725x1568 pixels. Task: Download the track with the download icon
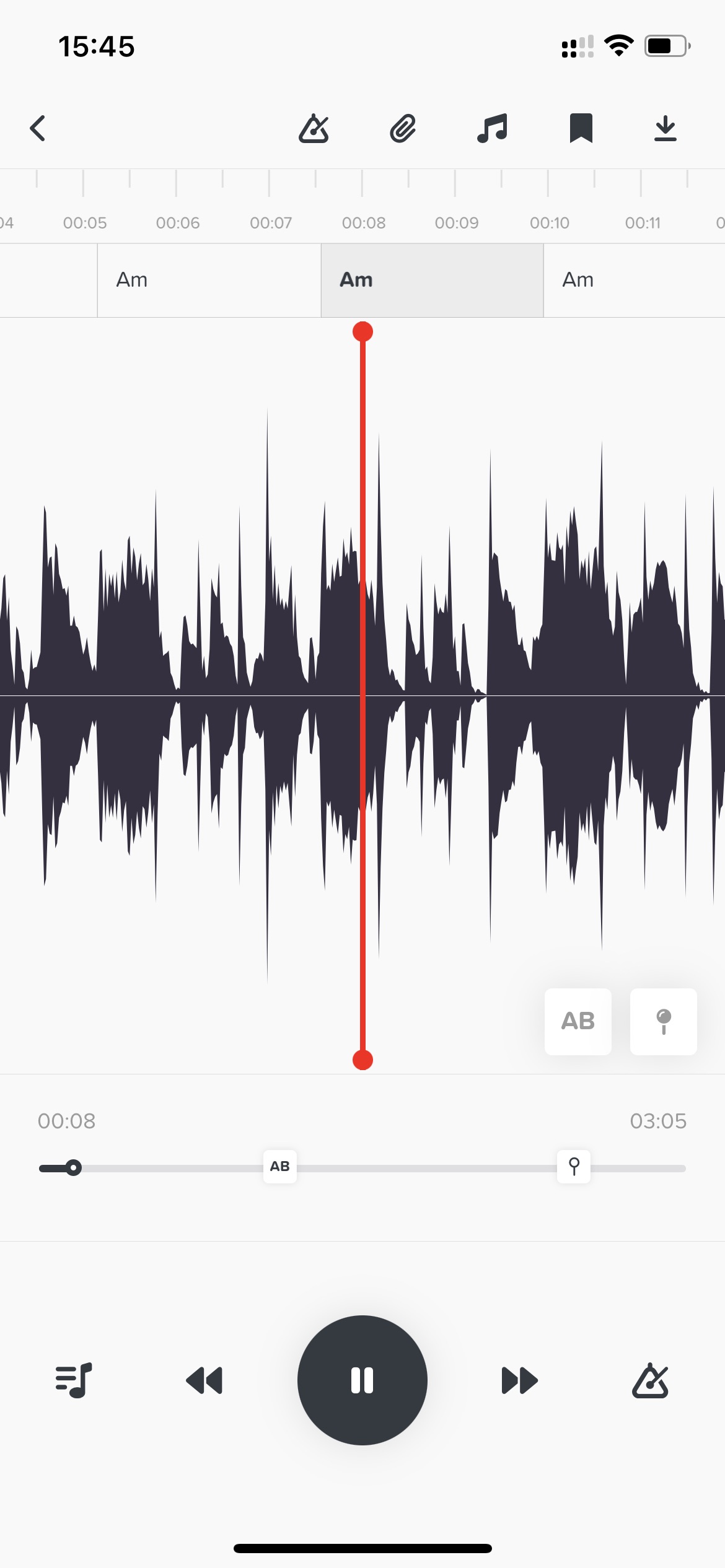coord(666,129)
